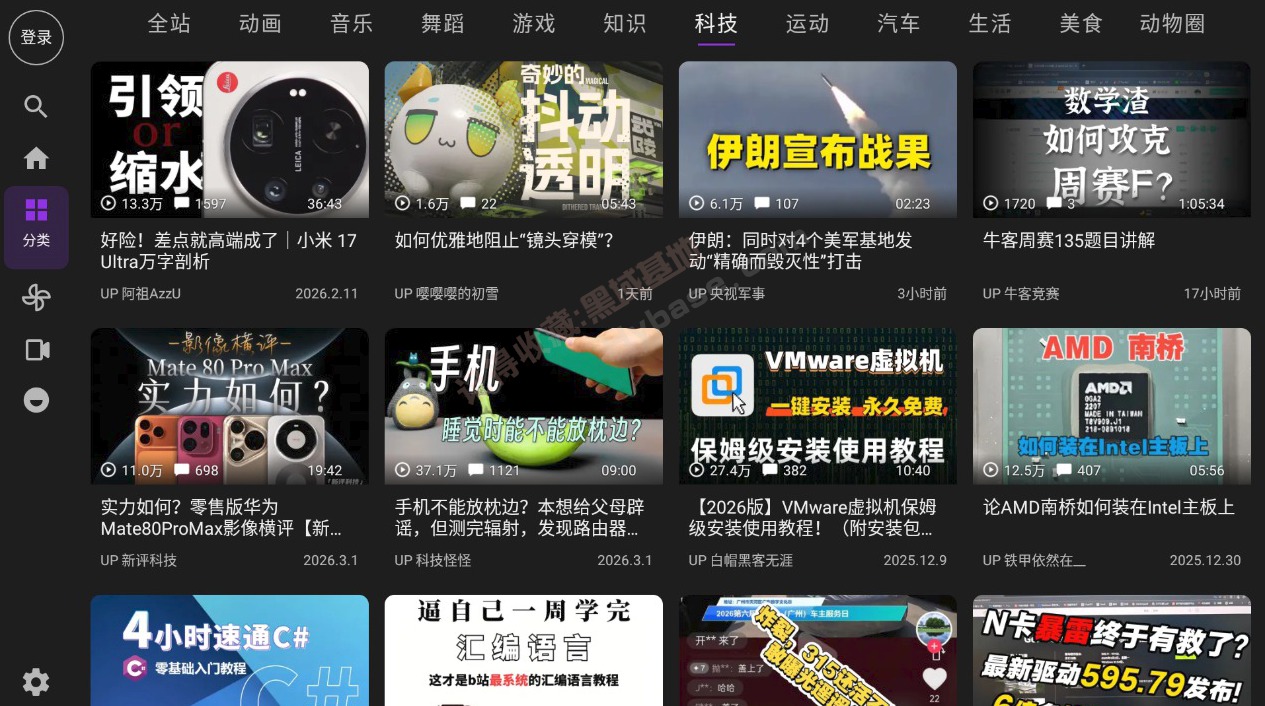Screen dimensions: 1265x706
Task: Switch to the 动画 tab
Action: (x=260, y=24)
